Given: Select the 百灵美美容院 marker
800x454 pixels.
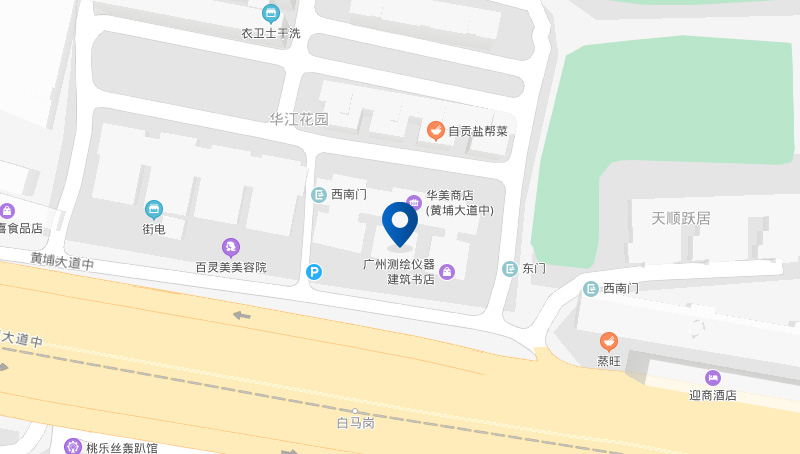Looking at the screenshot, I should (x=230, y=247).
